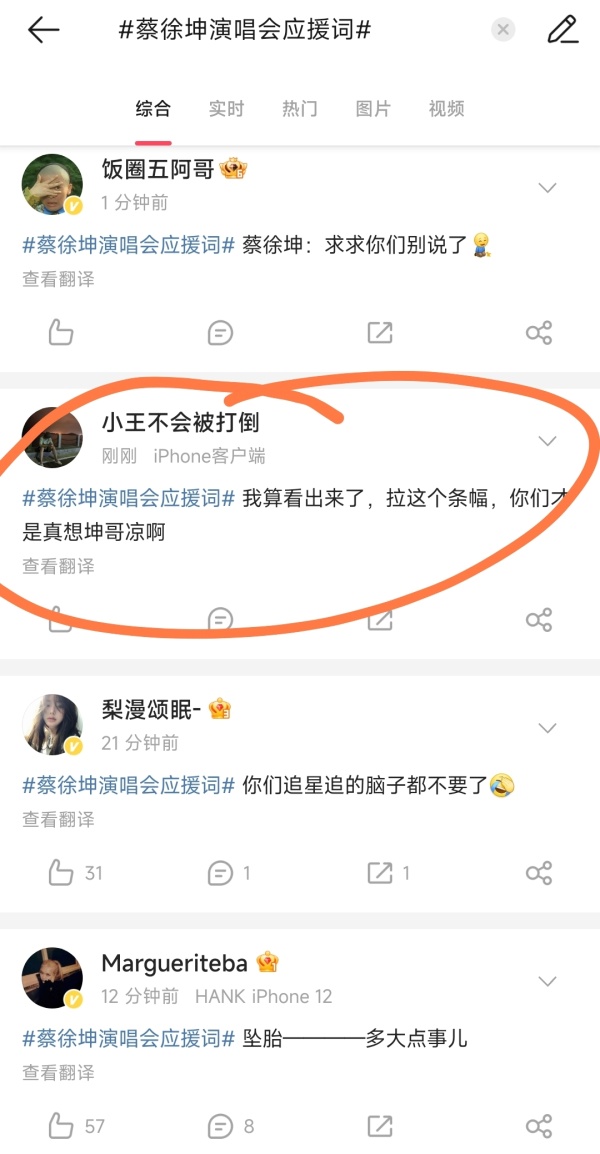
Task: Open the 图片 tab
Action: (373, 109)
